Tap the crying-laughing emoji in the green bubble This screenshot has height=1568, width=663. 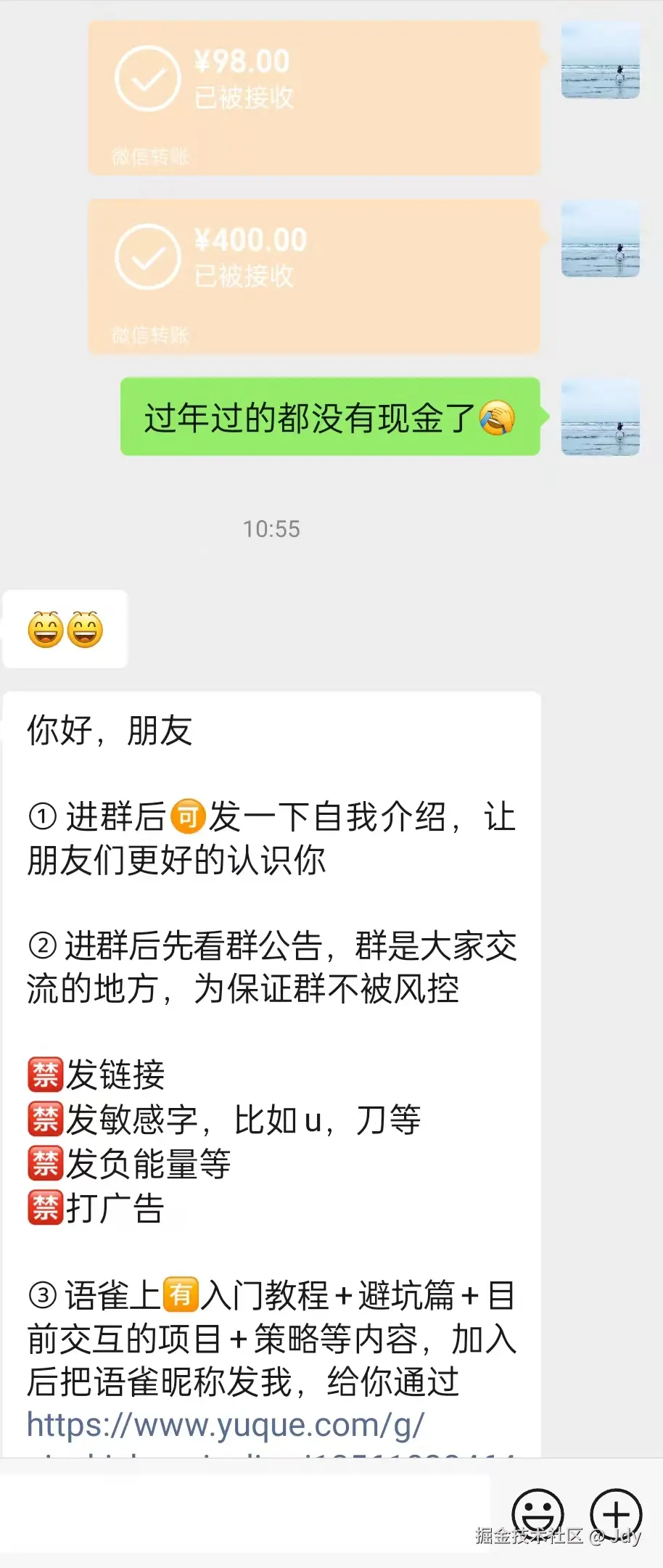(498, 417)
